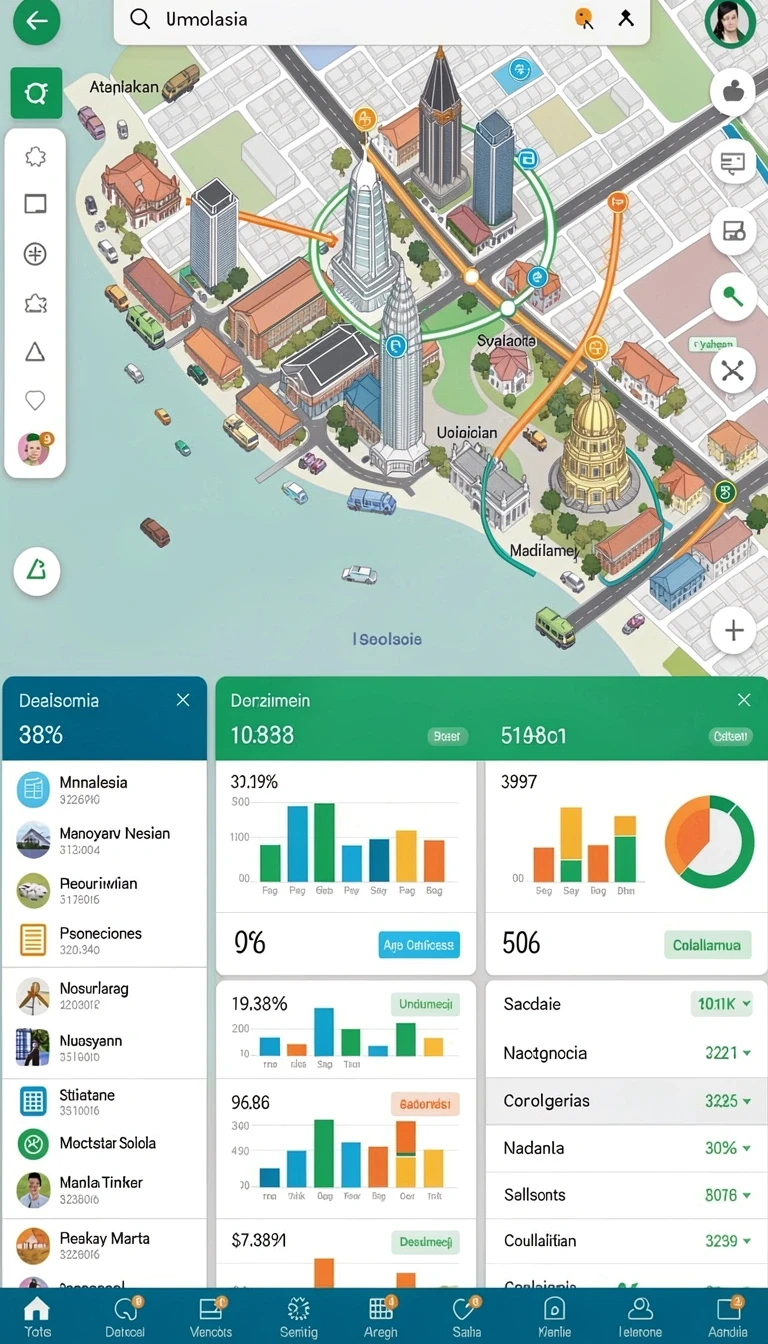Expand the Corolgerias 3225 dropdown
Image resolution: width=768 pixels, height=1344 pixels.
pyautogui.click(x=727, y=1100)
